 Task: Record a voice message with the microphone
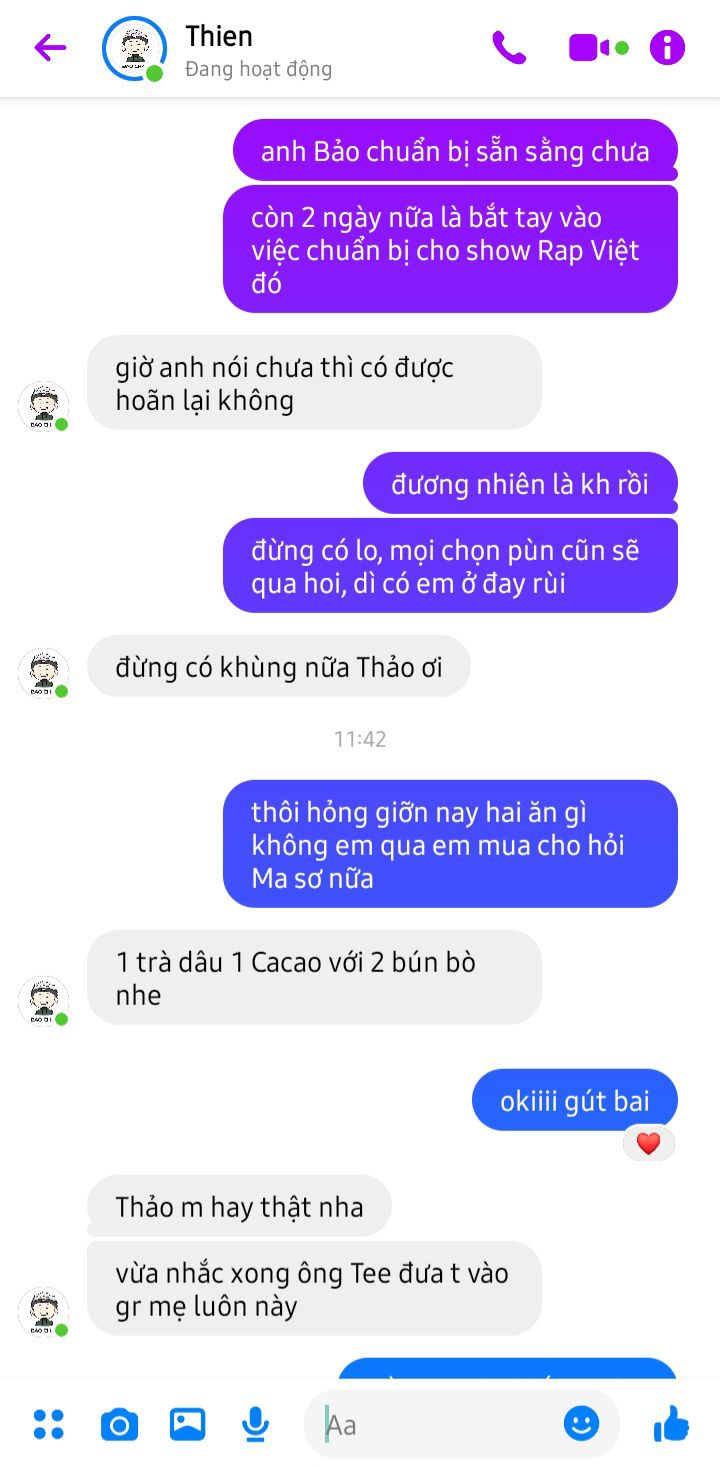coord(256,1424)
